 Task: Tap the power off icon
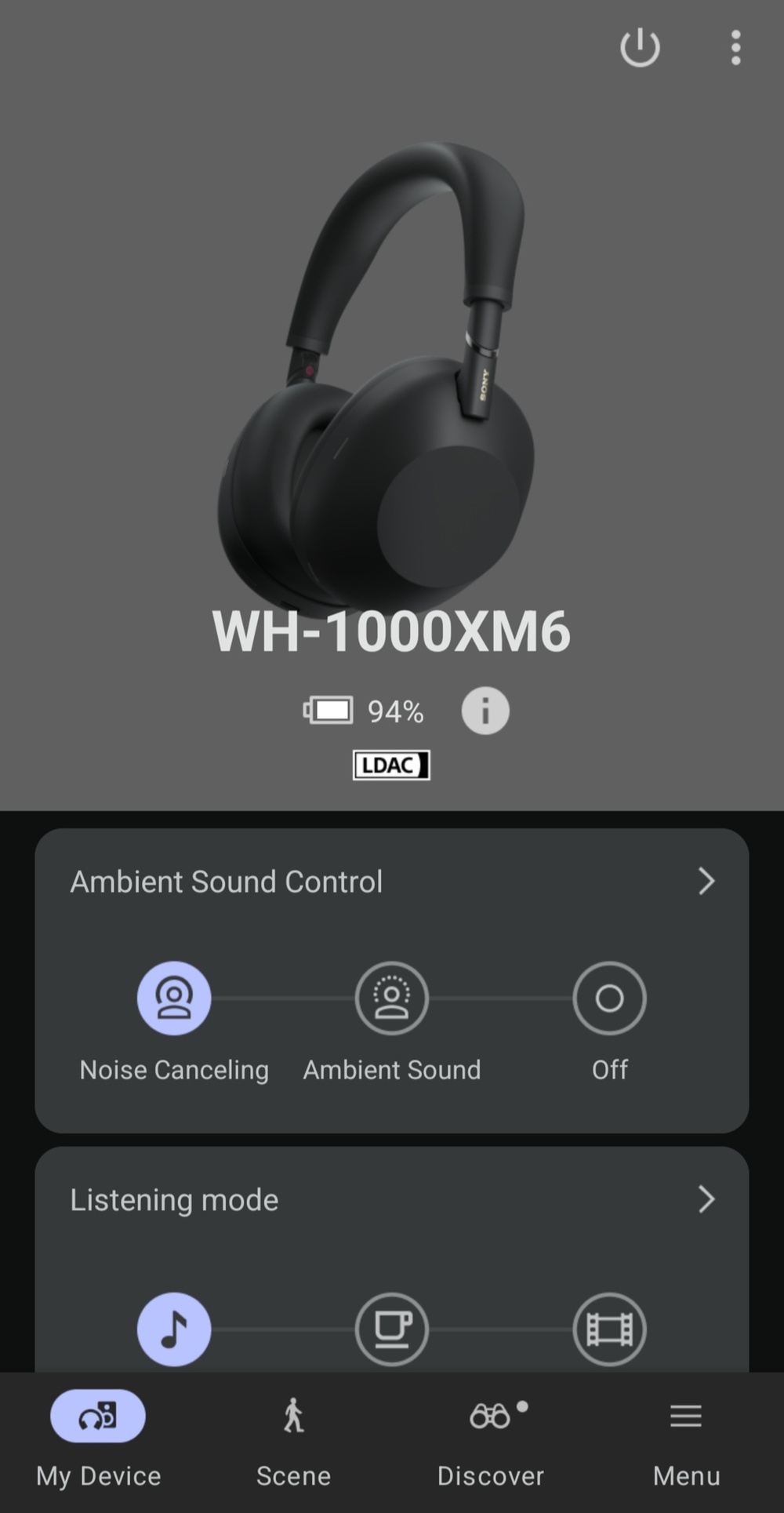[x=640, y=47]
